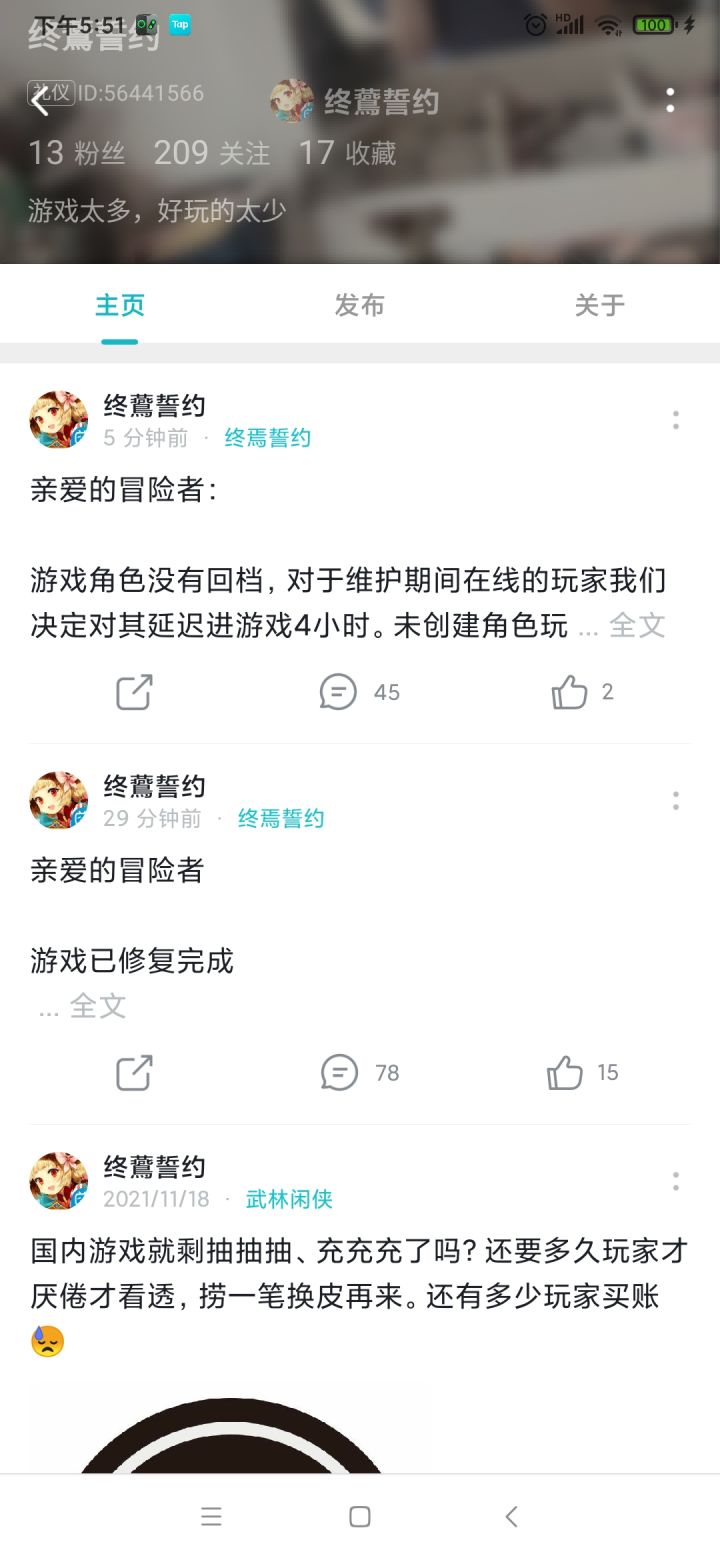Tap the system home button
The height and width of the screenshot is (1560, 720).
pyautogui.click(x=360, y=1517)
